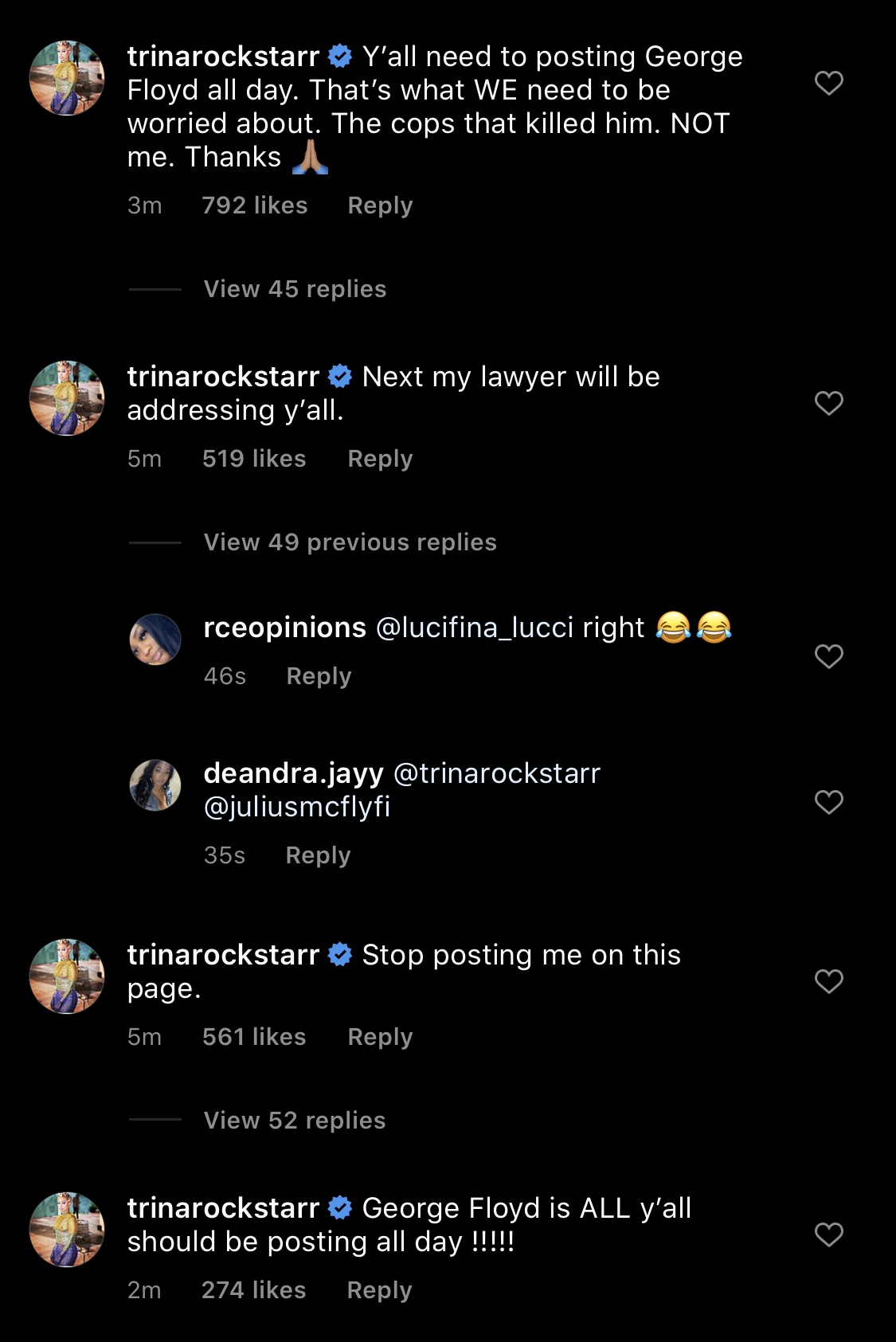Image resolution: width=896 pixels, height=1342 pixels.
Task: Open rceopinions' profile picture
Action: [155, 640]
